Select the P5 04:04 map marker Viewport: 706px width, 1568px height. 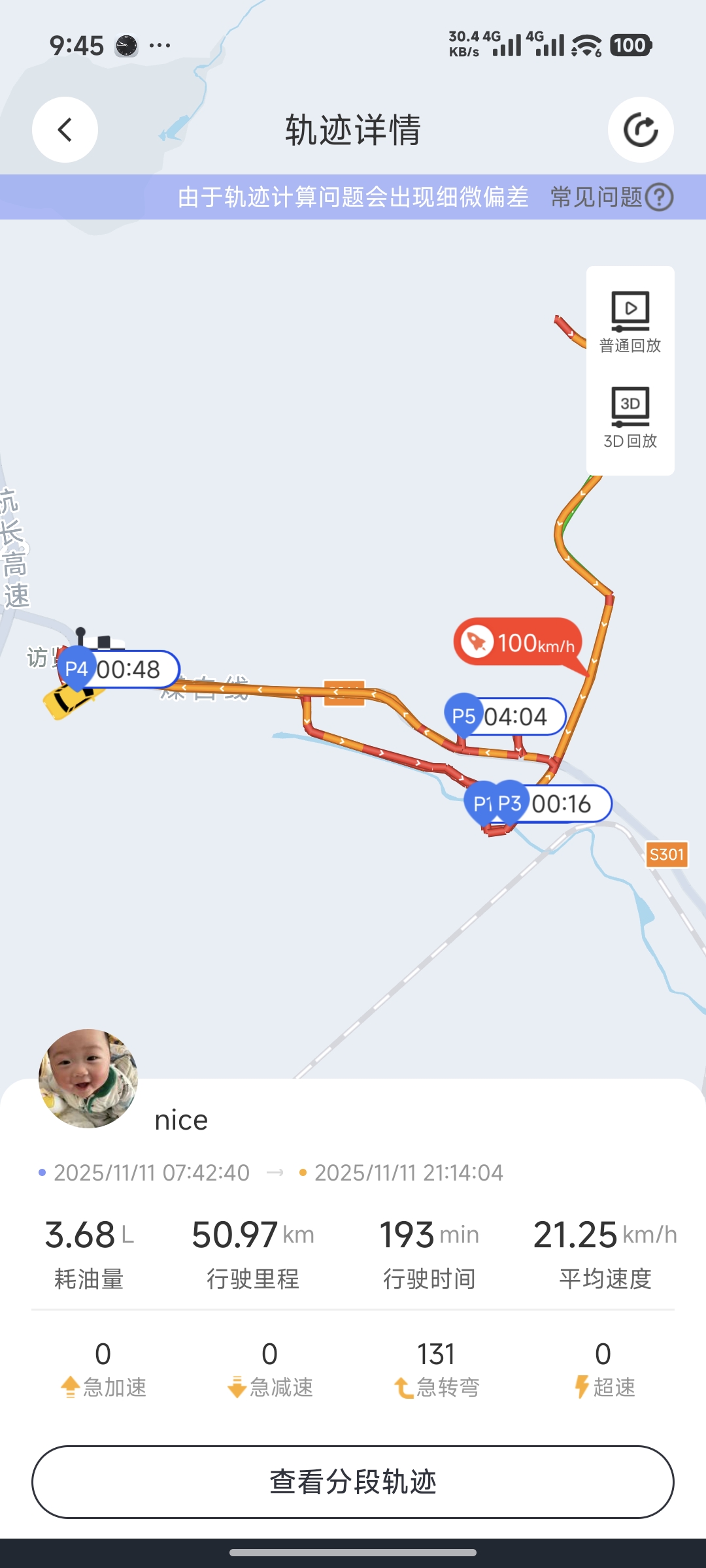[x=505, y=717]
